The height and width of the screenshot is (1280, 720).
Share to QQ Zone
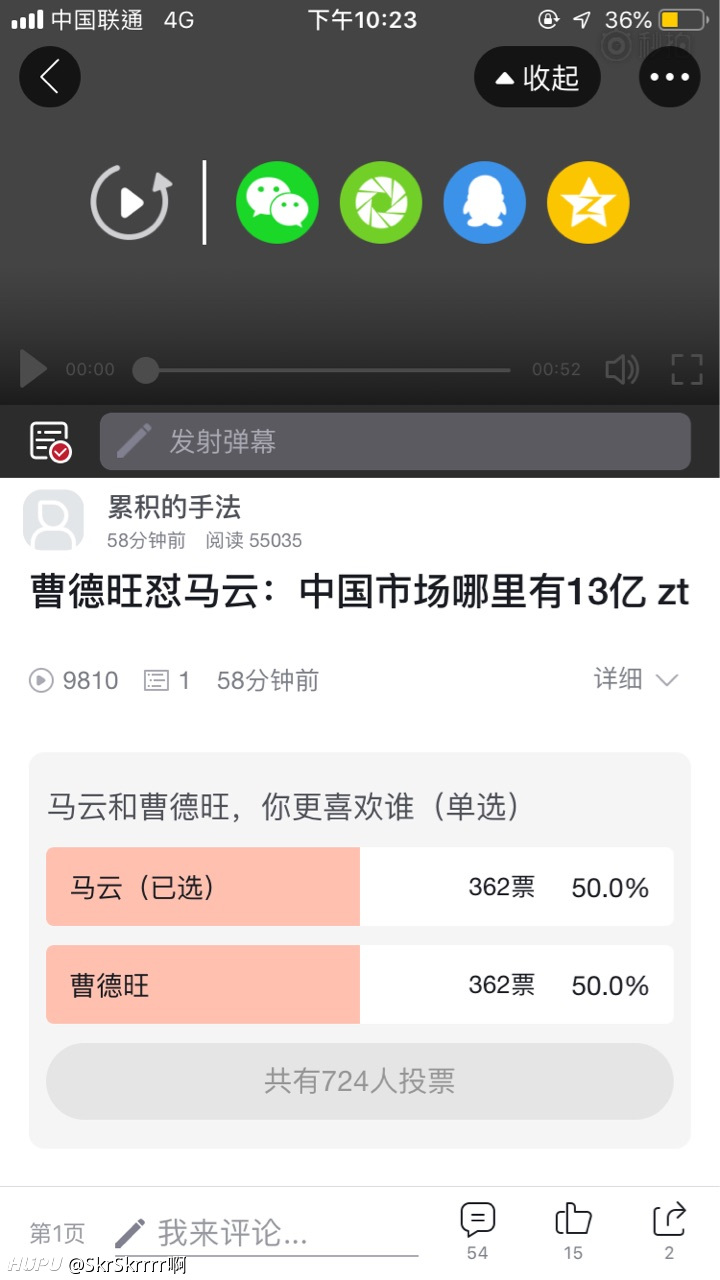pos(589,202)
